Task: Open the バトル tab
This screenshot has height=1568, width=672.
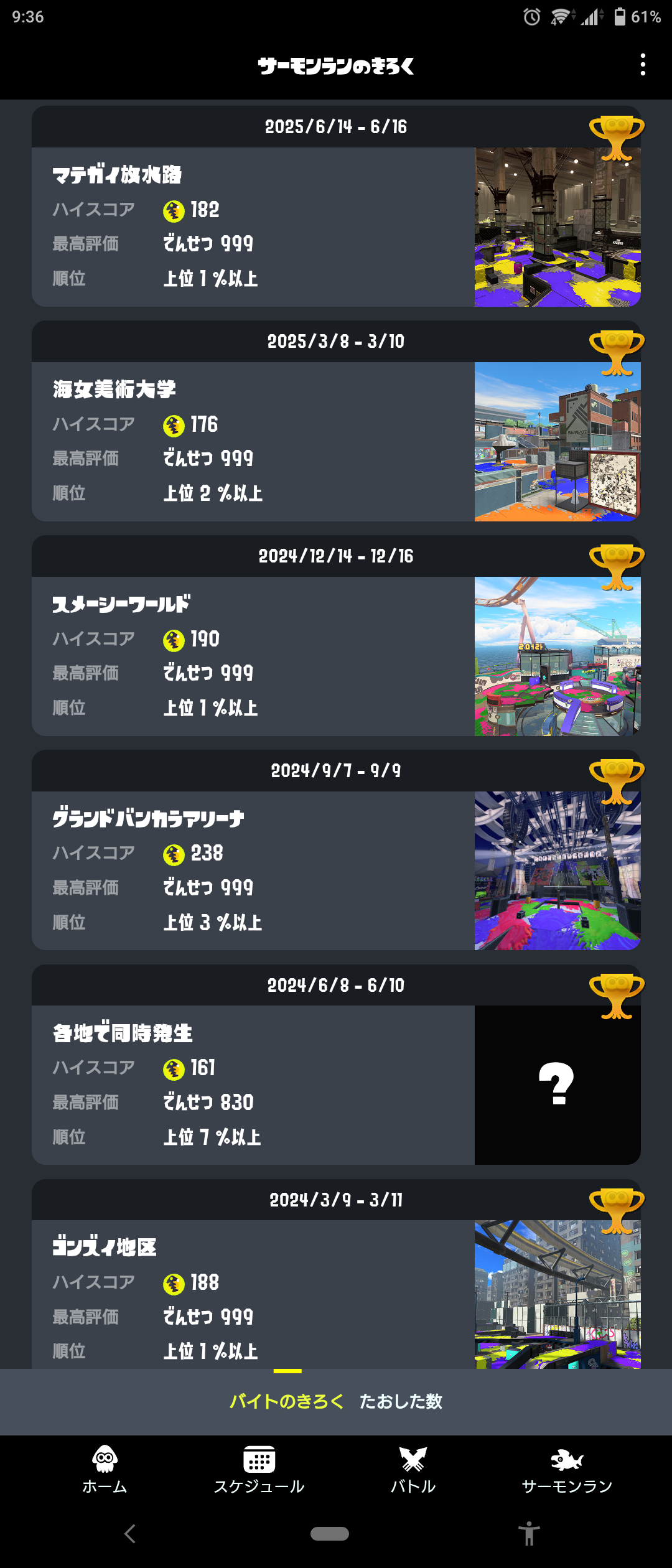Action: 413,1470
